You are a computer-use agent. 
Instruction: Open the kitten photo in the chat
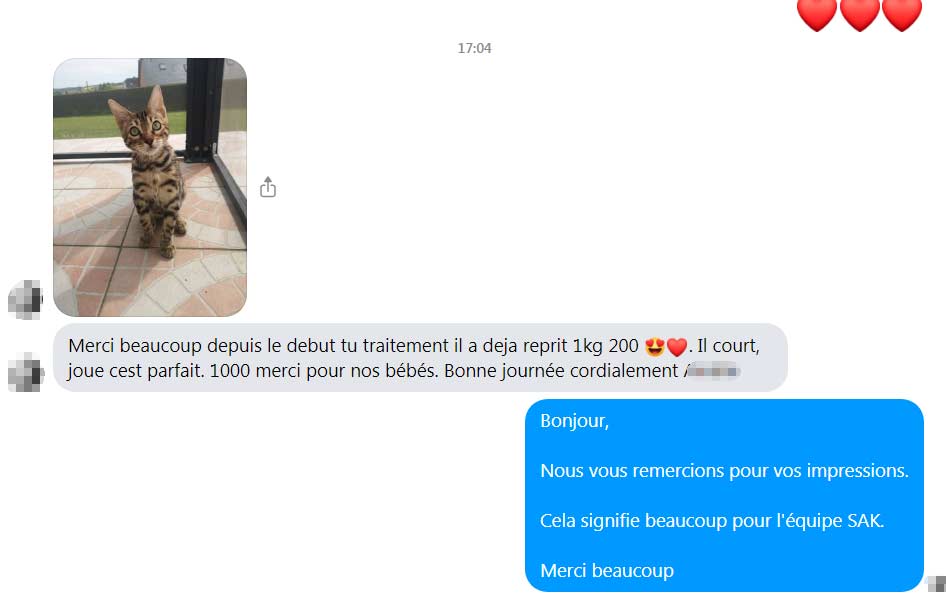click(x=150, y=187)
